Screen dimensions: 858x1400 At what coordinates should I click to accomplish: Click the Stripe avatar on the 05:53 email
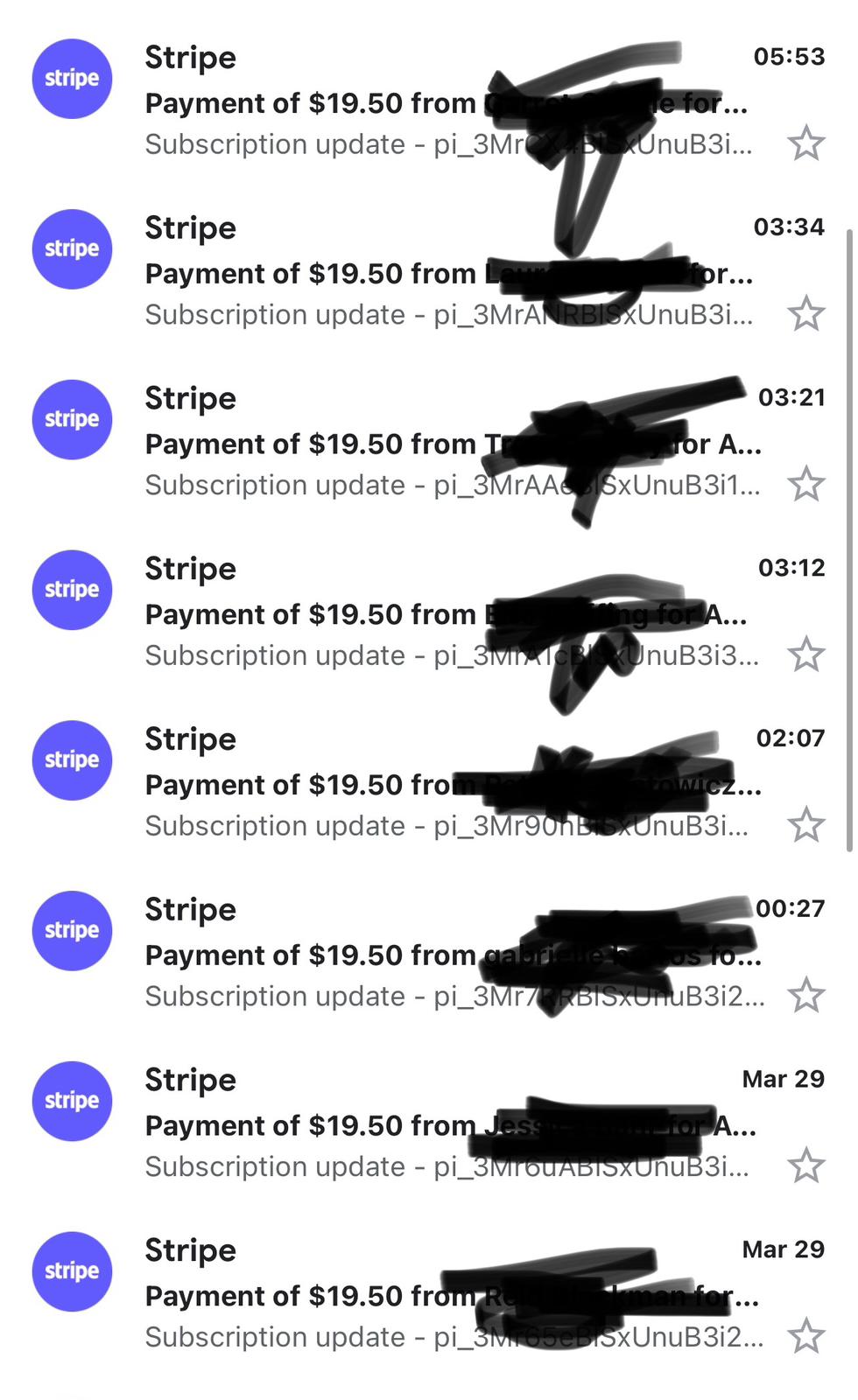pos(71,79)
